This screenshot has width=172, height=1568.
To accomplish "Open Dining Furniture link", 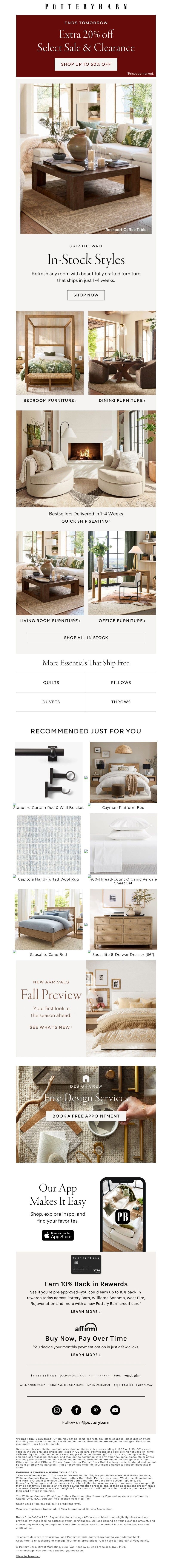I will (121, 401).
